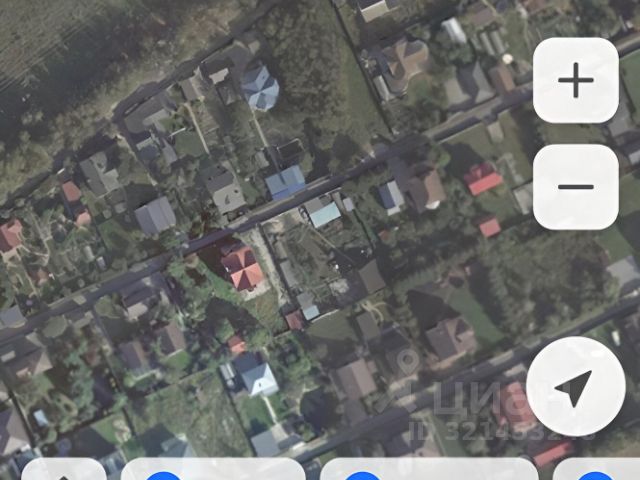
Task: Center the map on my location
Action: click(x=575, y=386)
